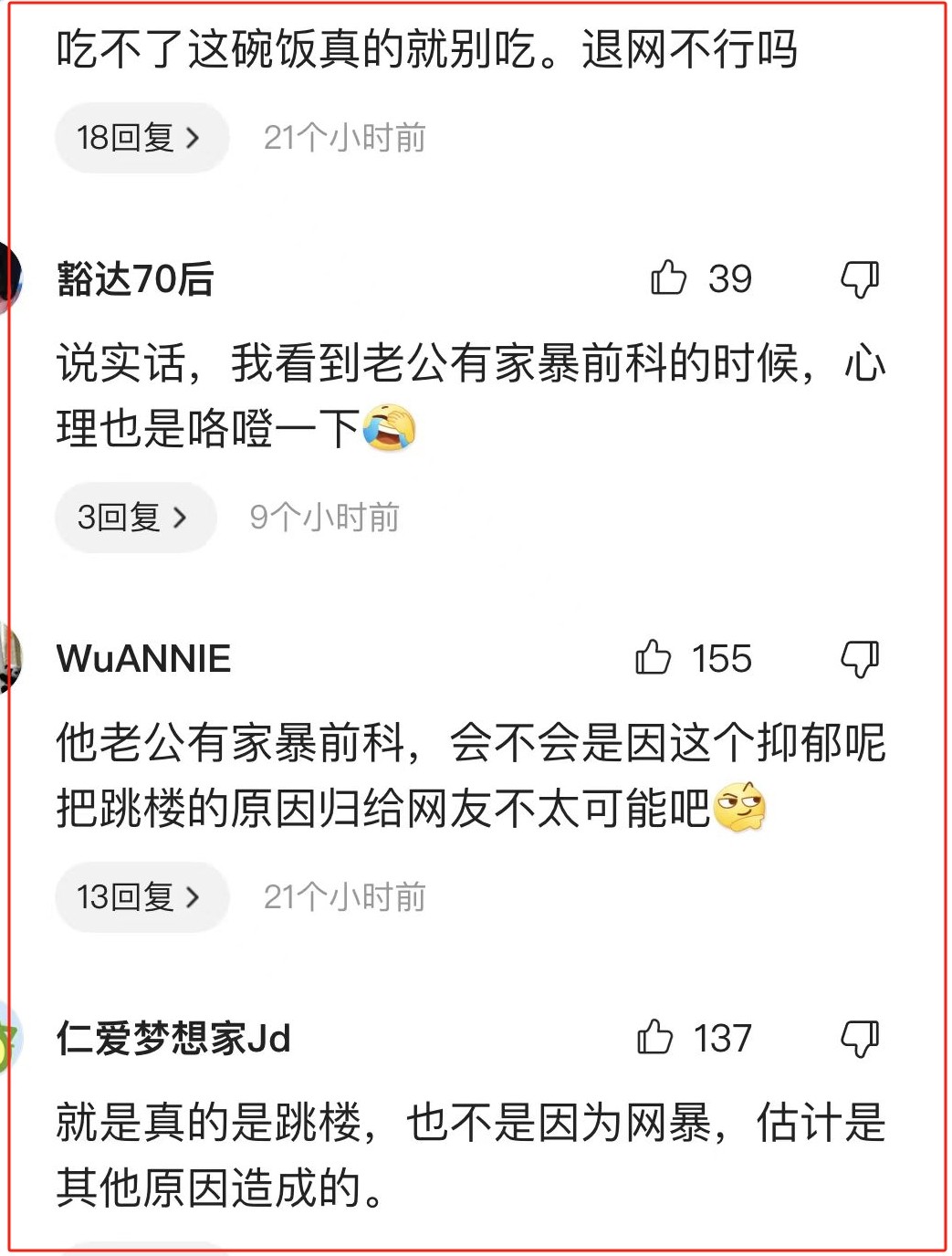Like the comment by 仁爱梦想家Jd
The image size is (952, 1256).
click(x=654, y=1038)
